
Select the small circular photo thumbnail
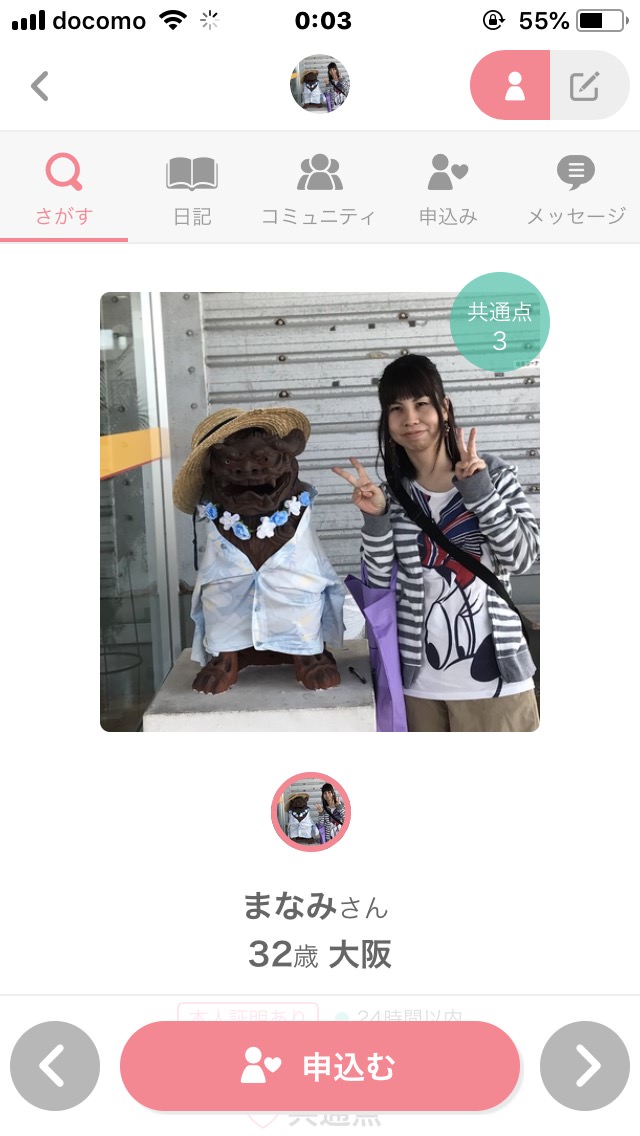(x=311, y=811)
